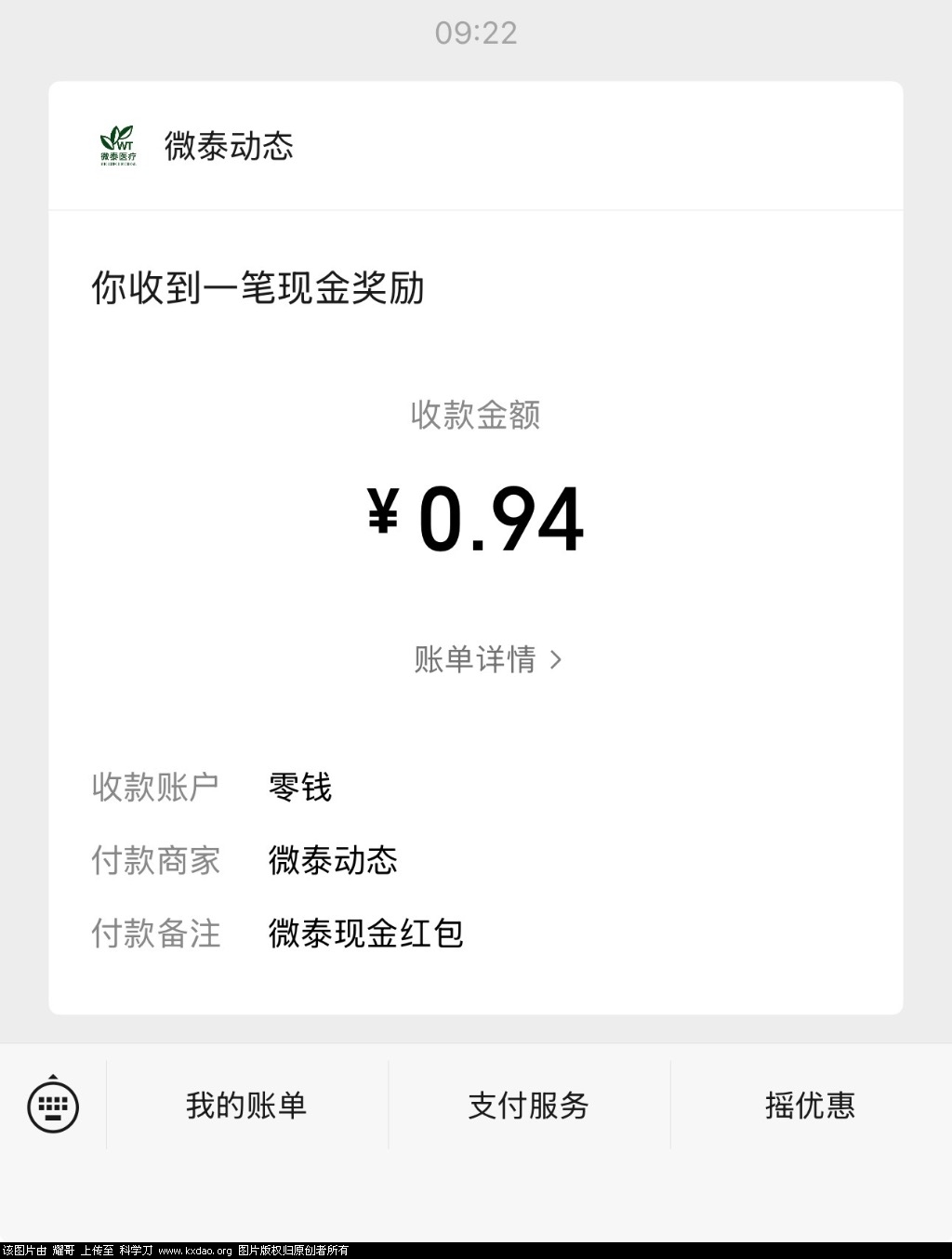This screenshot has width=952, height=1259.
Task: Switch to keyboard input mode
Action: (x=53, y=1105)
